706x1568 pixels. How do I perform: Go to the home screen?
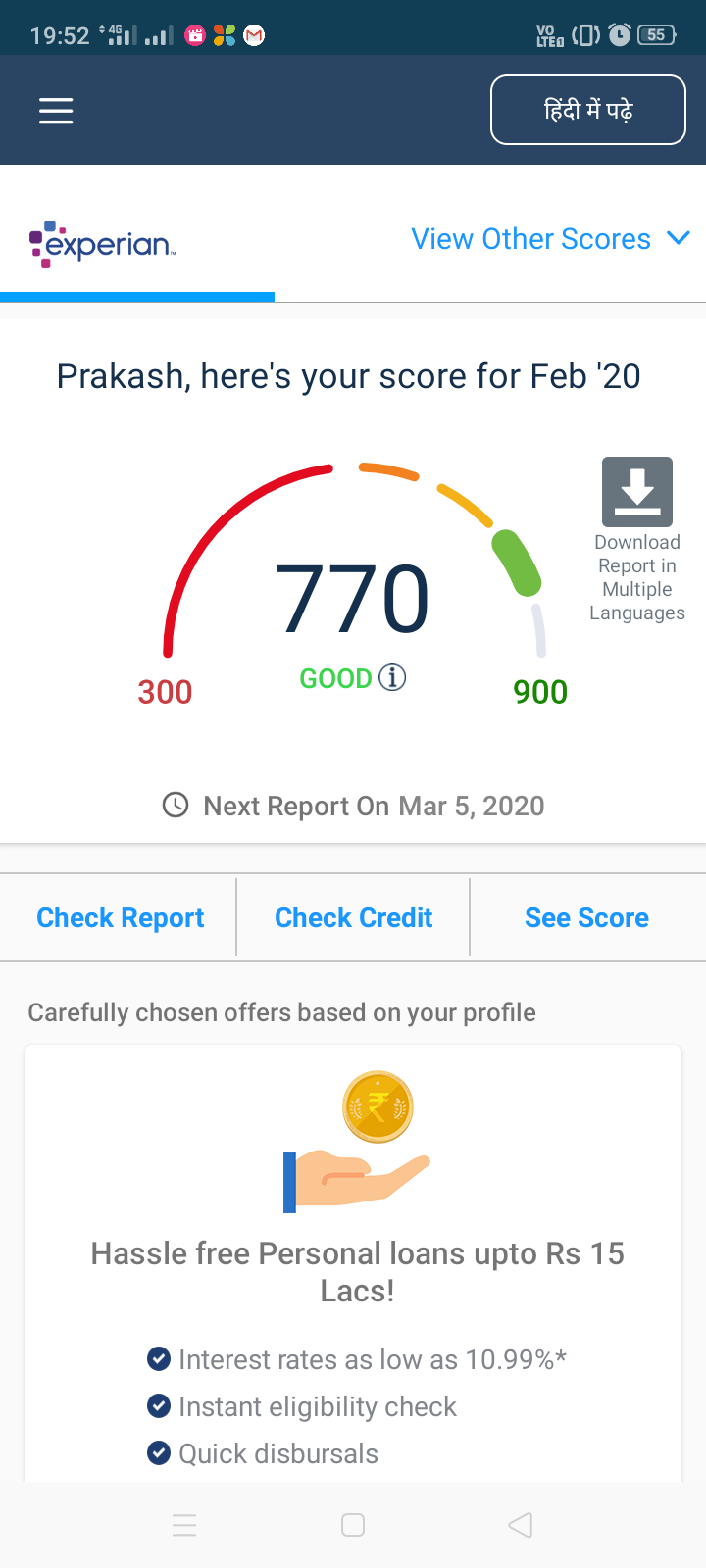click(353, 1525)
